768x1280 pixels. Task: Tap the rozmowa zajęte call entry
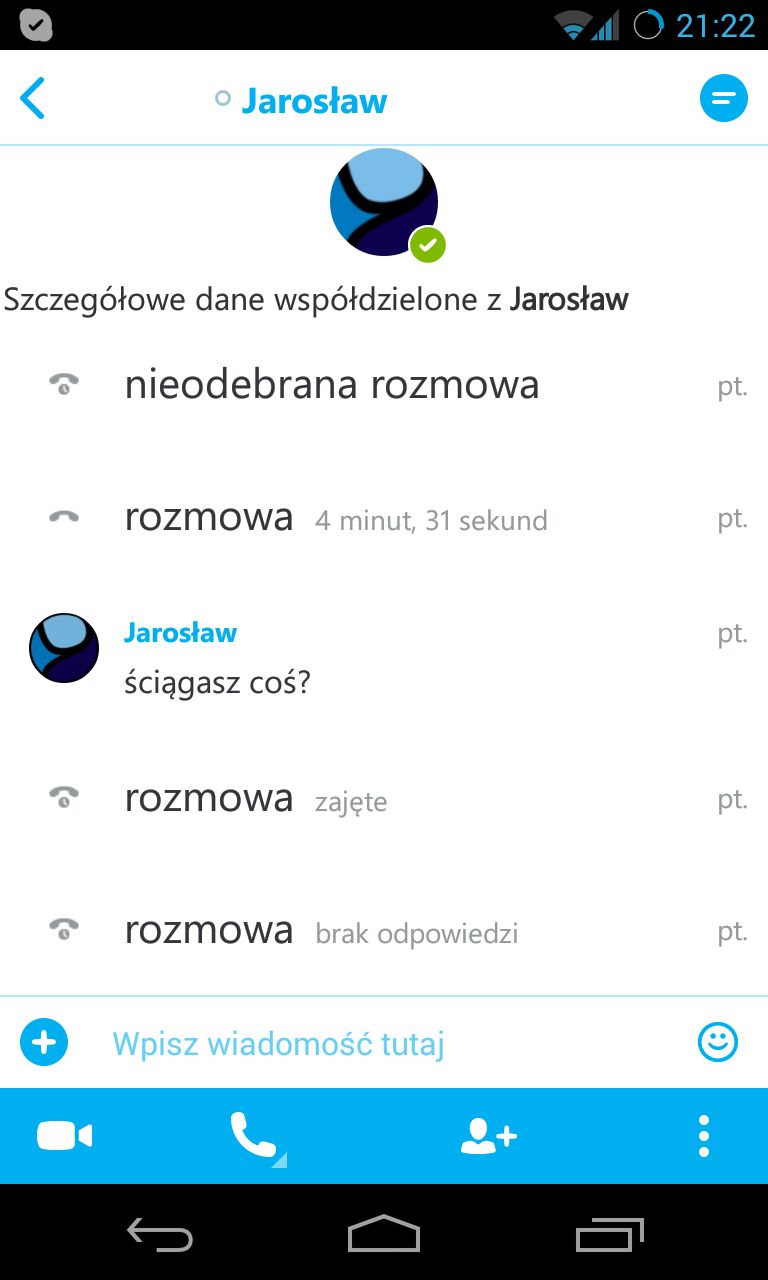pos(384,798)
